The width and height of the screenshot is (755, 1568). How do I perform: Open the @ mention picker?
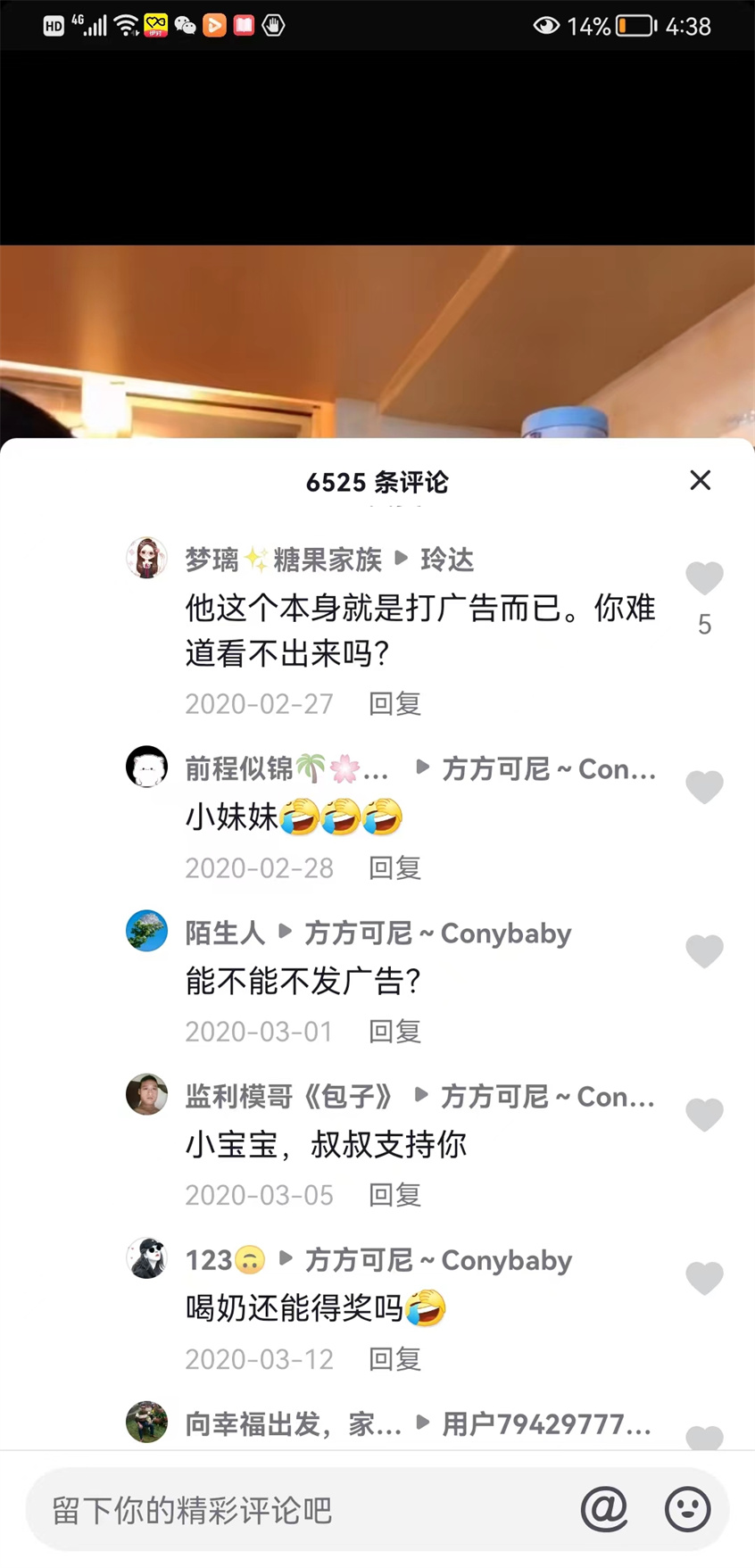tap(605, 1509)
